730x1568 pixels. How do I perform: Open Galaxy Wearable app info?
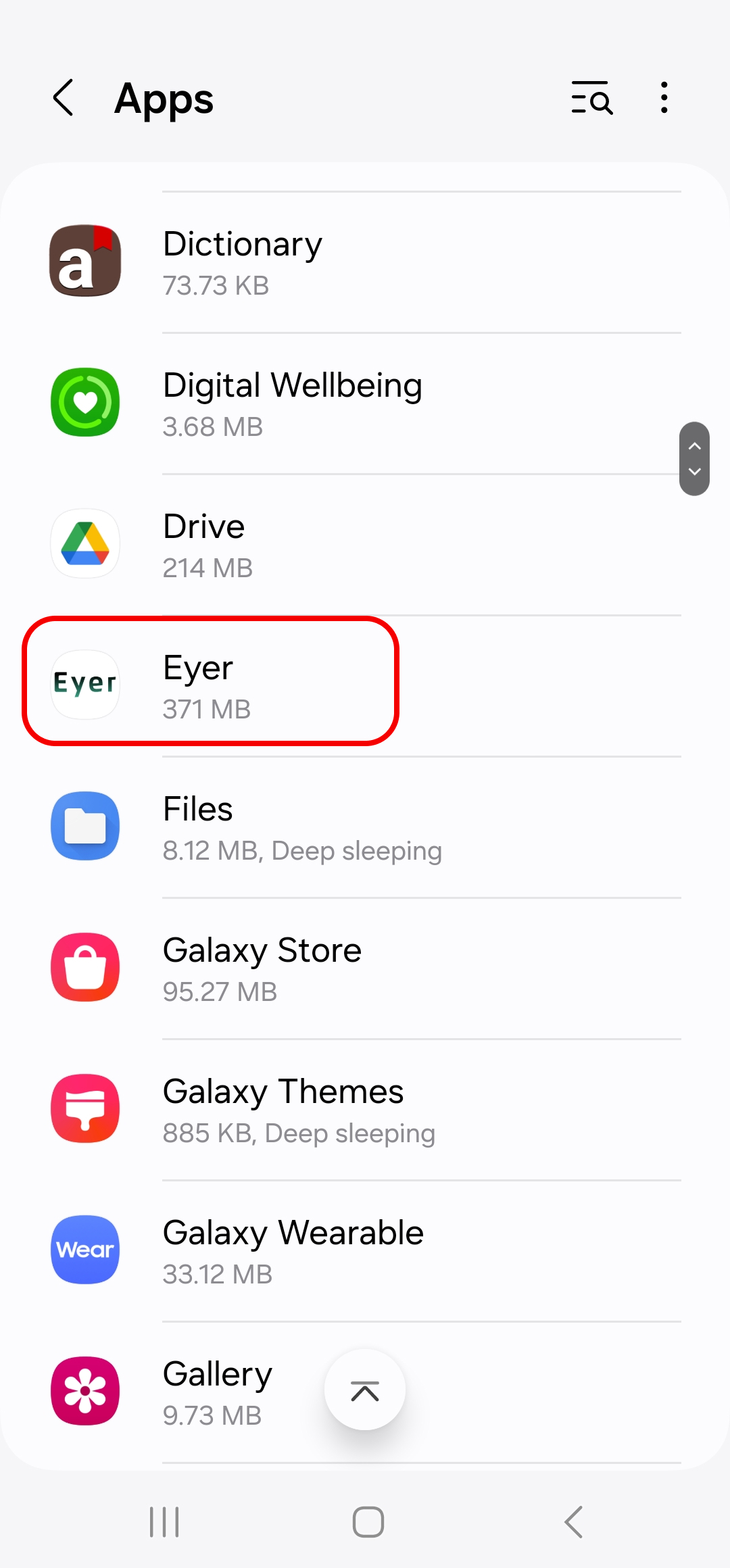pyautogui.click(x=365, y=1252)
